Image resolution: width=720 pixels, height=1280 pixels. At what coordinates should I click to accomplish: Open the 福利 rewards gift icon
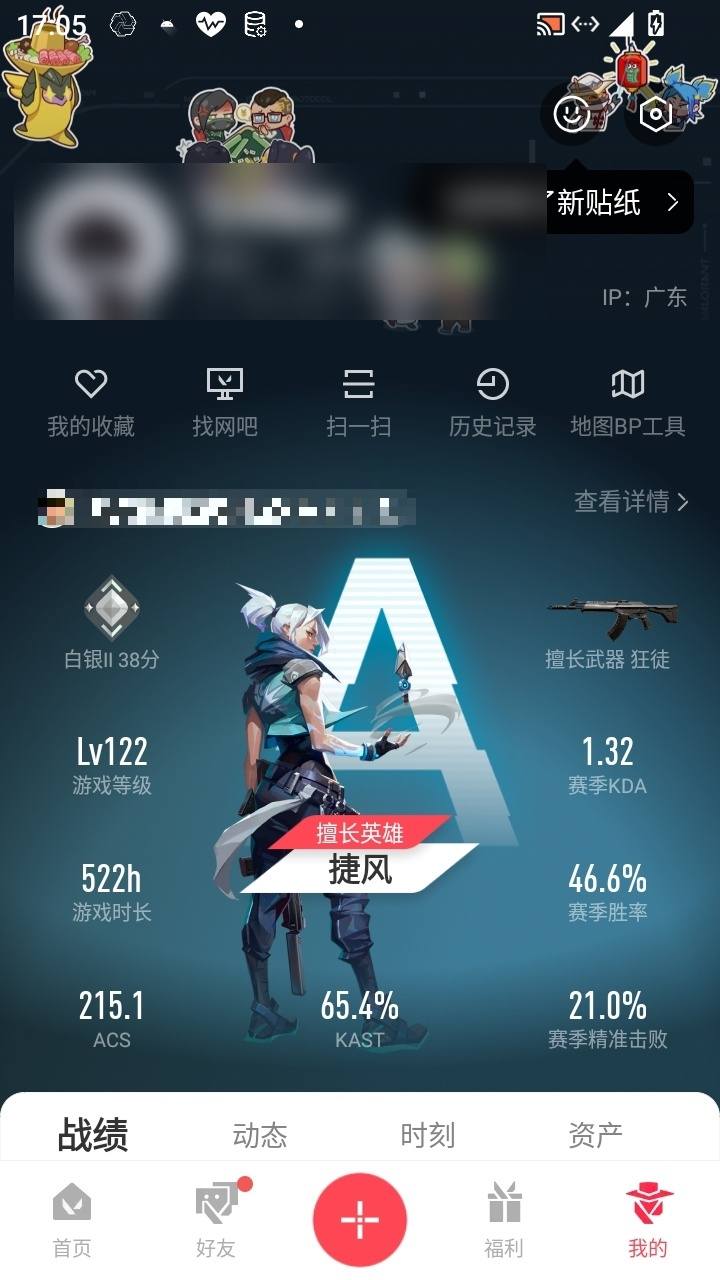pyautogui.click(x=504, y=1217)
